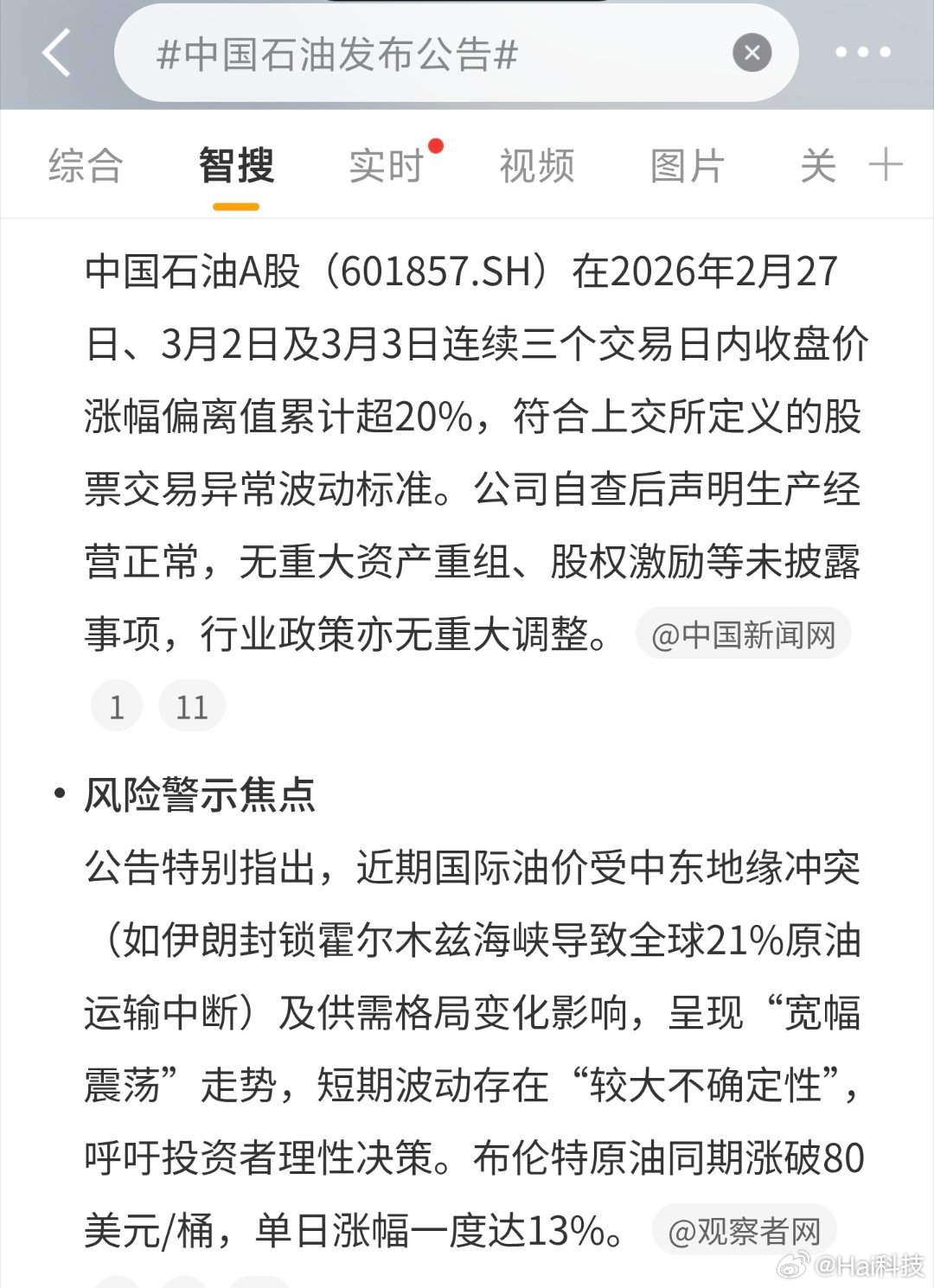Tap the partially visible 关 tab

coord(816,166)
